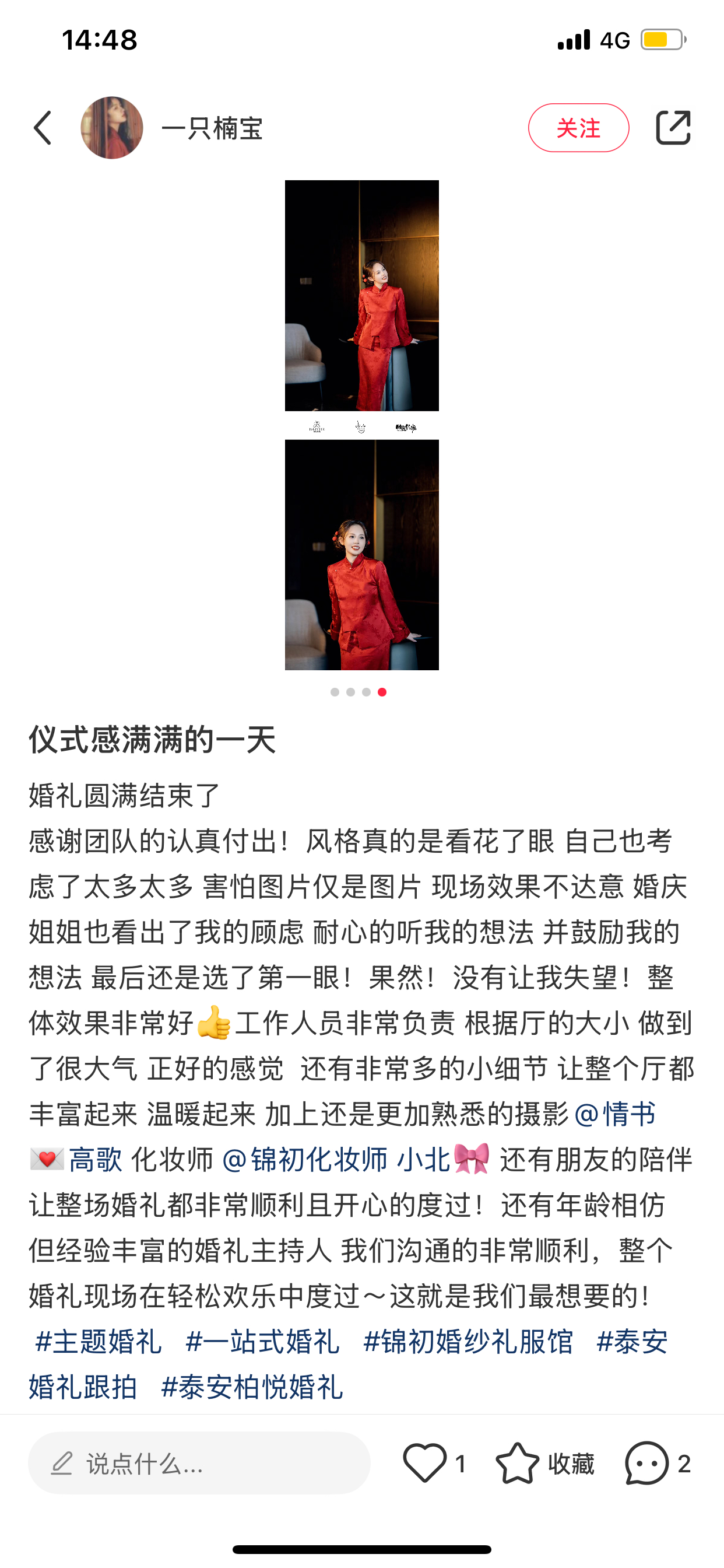
Task: Open the post's photo in full view
Action: tap(362, 425)
